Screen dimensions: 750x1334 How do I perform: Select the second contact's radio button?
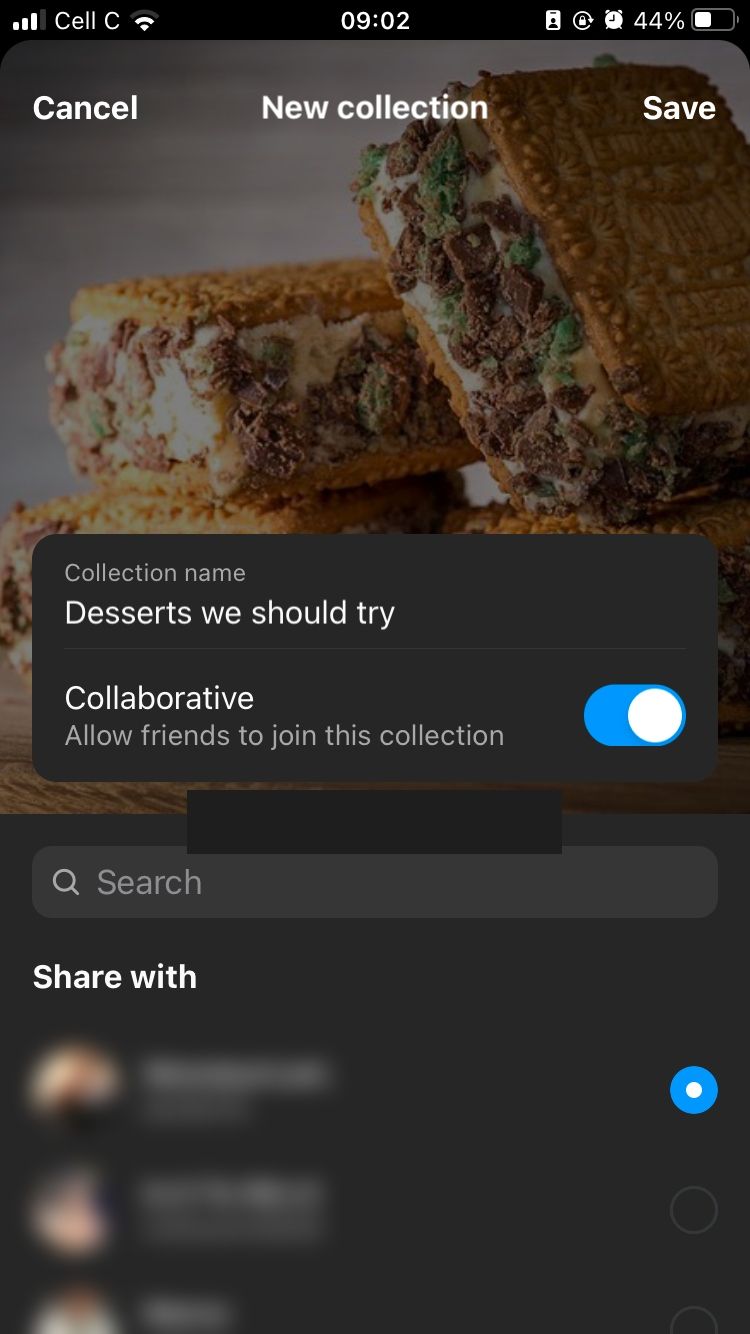pos(693,1210)
